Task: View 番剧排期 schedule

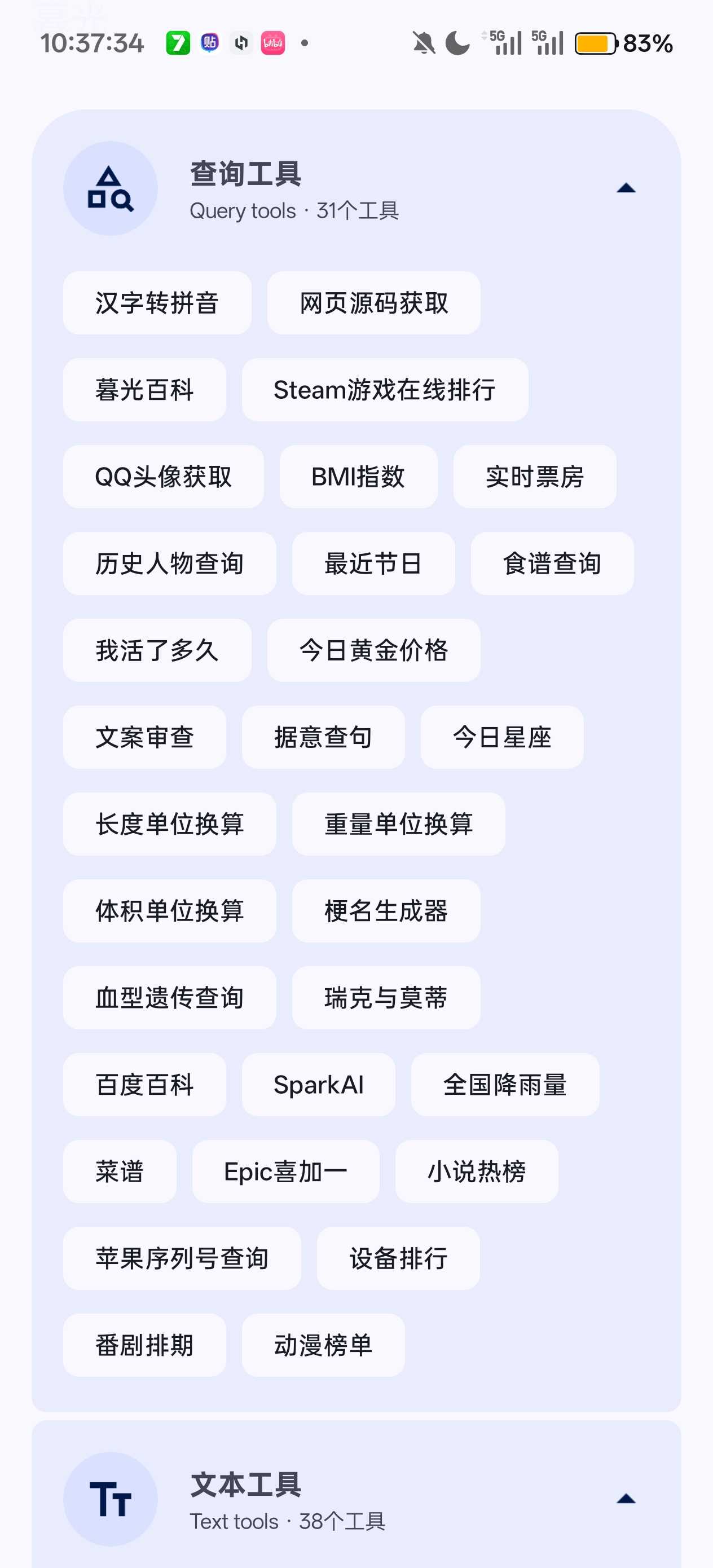Action: pyautogui.click(x=144, y=1345)
